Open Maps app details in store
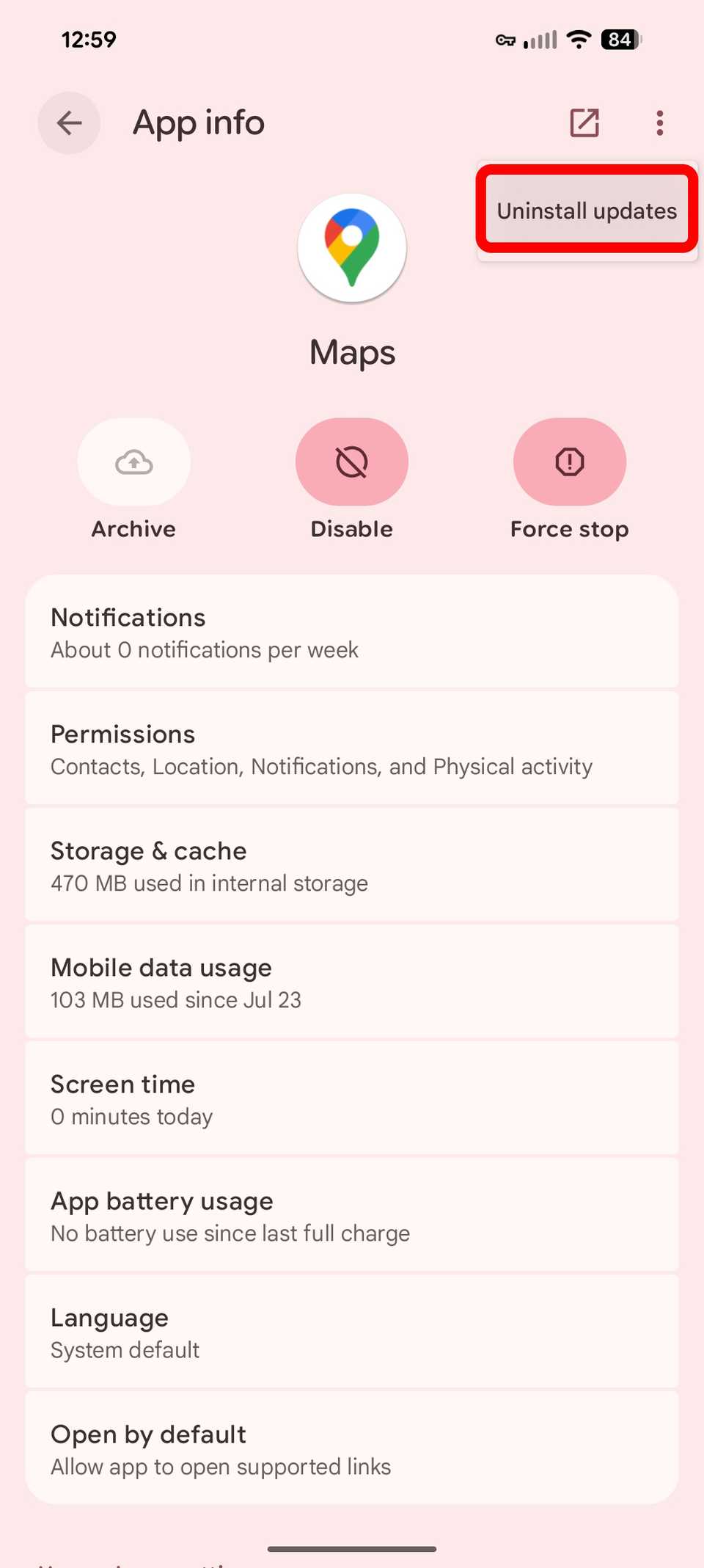This screenshot has height=1568, width=704. (x=584, y=123)
